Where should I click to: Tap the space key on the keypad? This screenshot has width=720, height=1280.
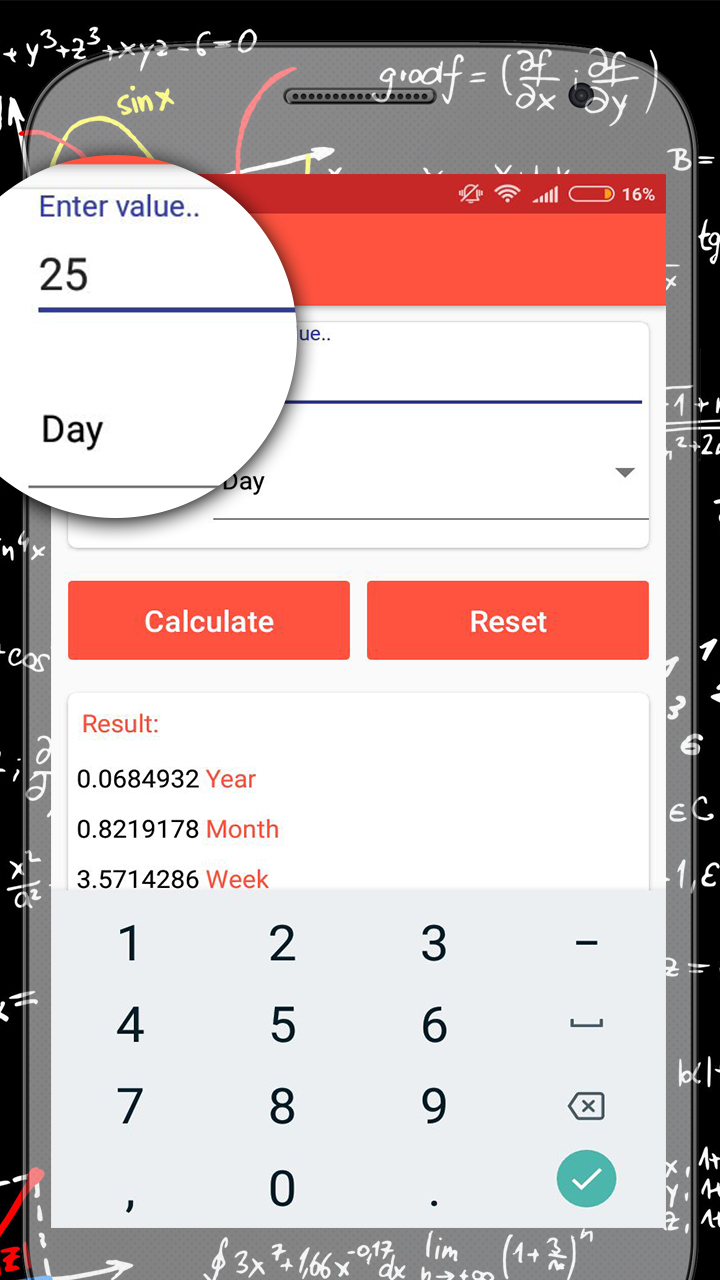tap(586, 1024)
